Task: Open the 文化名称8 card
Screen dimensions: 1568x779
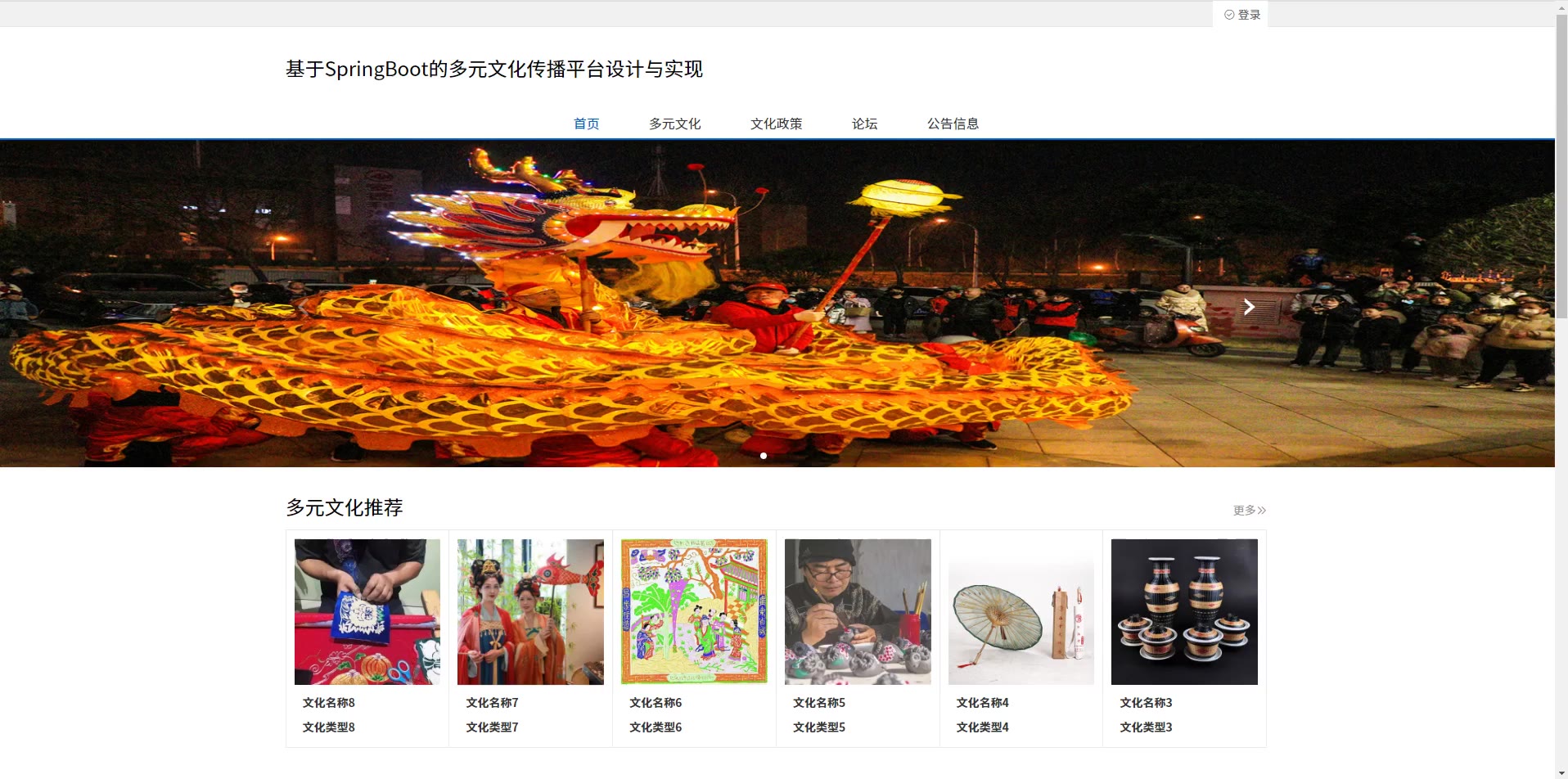Action: (x=367, y=612)
